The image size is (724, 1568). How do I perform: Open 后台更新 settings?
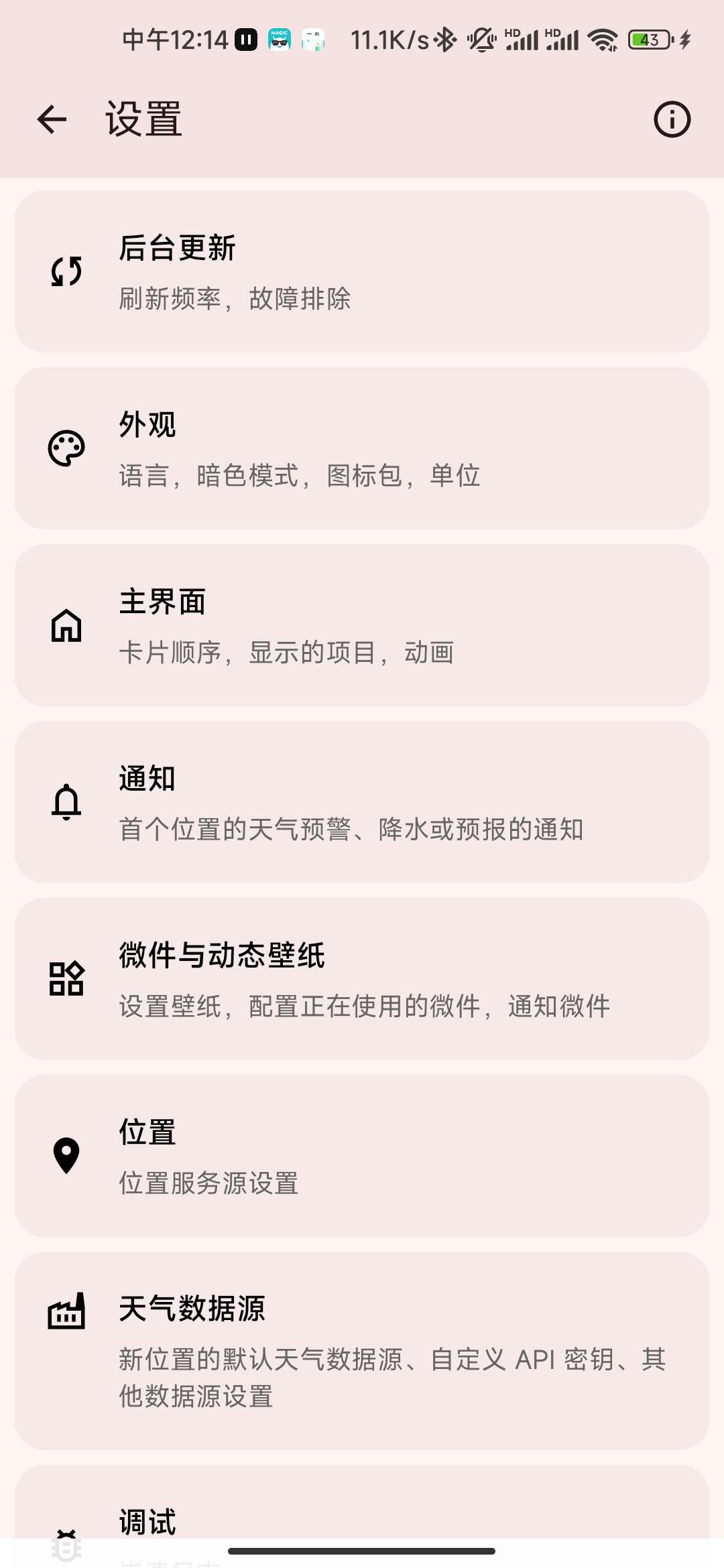[x=362, y=271]
